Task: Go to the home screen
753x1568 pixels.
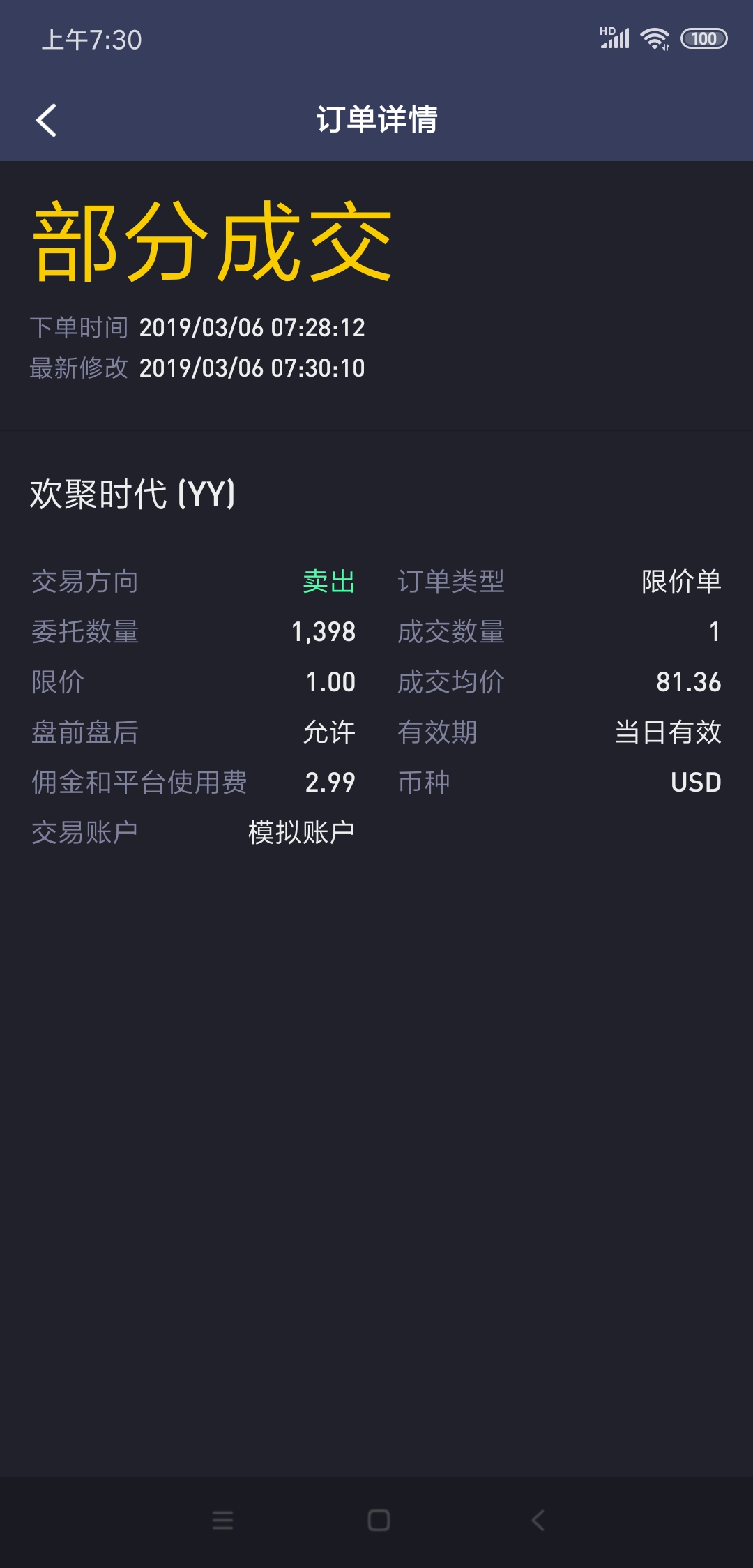Action: tap(379, 1520)
